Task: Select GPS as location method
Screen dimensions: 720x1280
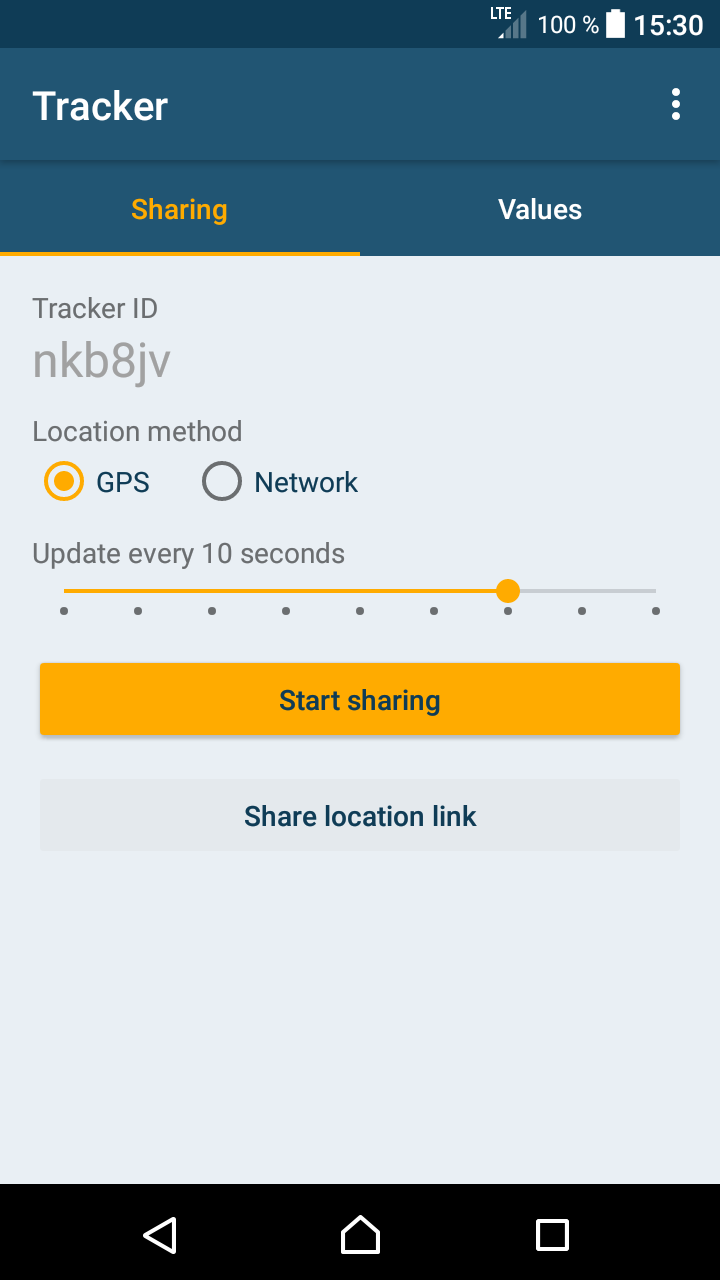Action: [65, 482]
